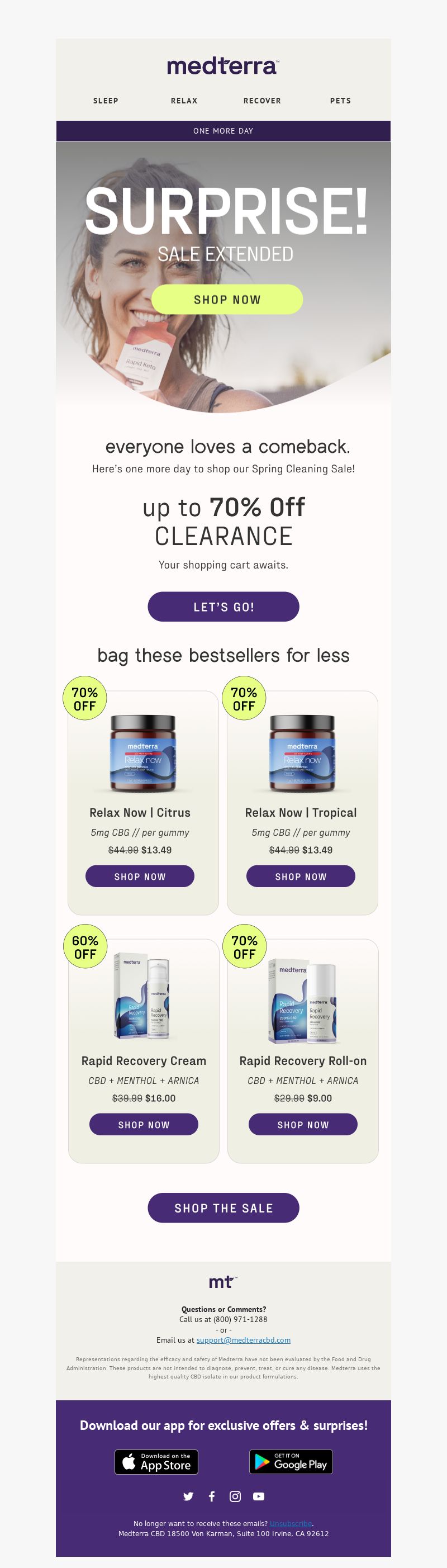The width and height of the screenshot is (447, 1568).
Task: Get the app on Google Play
Action: [x=291, y=1461]
